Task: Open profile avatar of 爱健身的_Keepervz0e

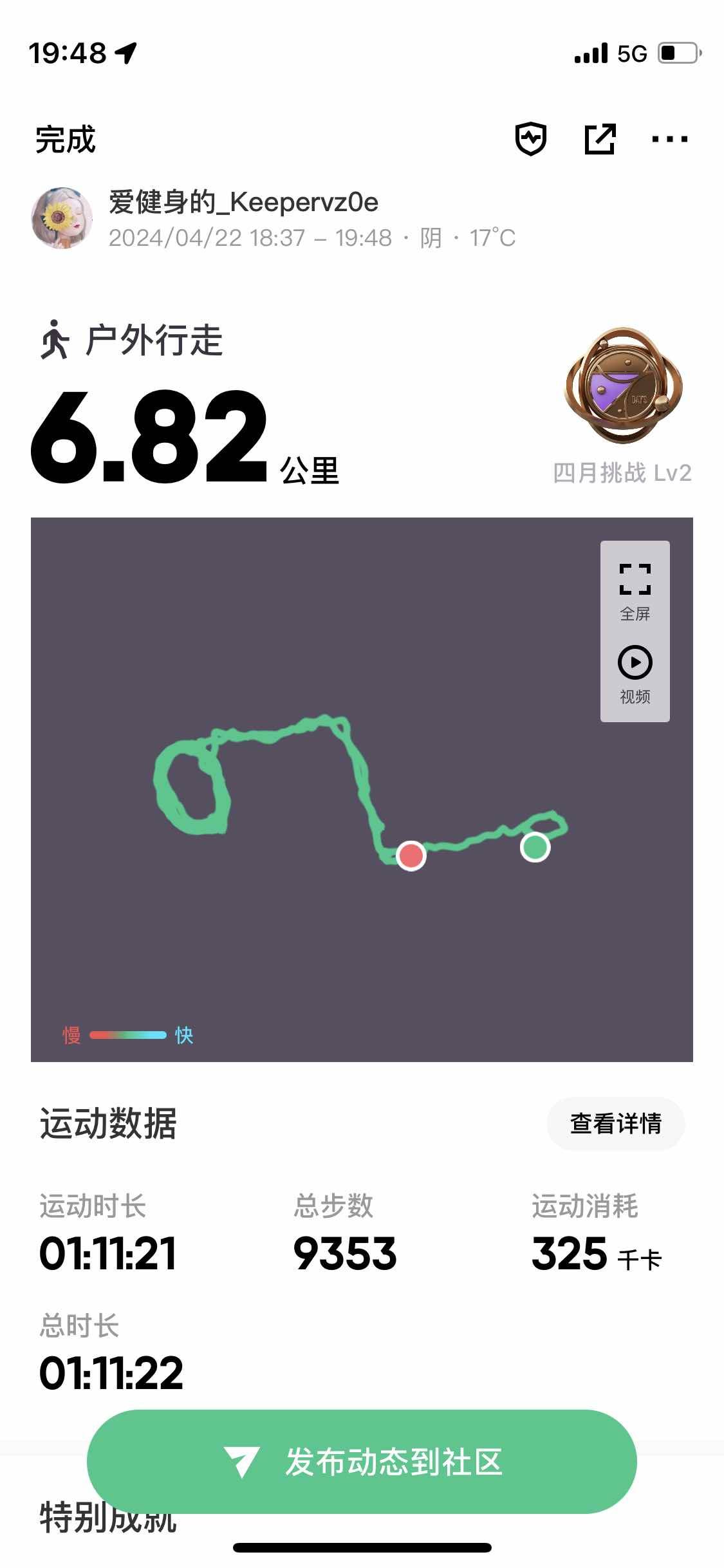Action: pos(62,218)
